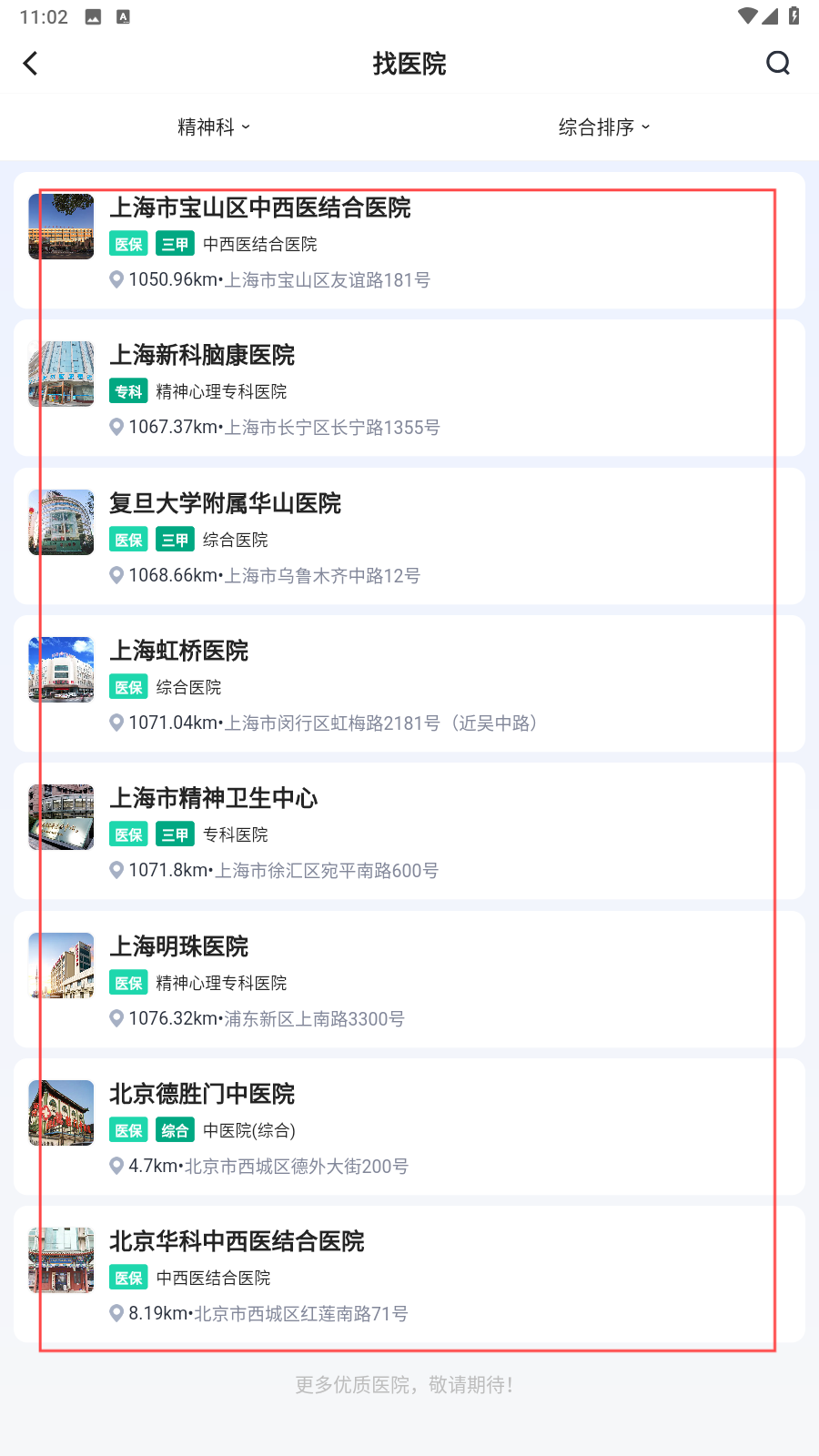Viewport: 819px width, 1456px height.
Task: Go back from the 找医院 page
Action: pos(31,64)
